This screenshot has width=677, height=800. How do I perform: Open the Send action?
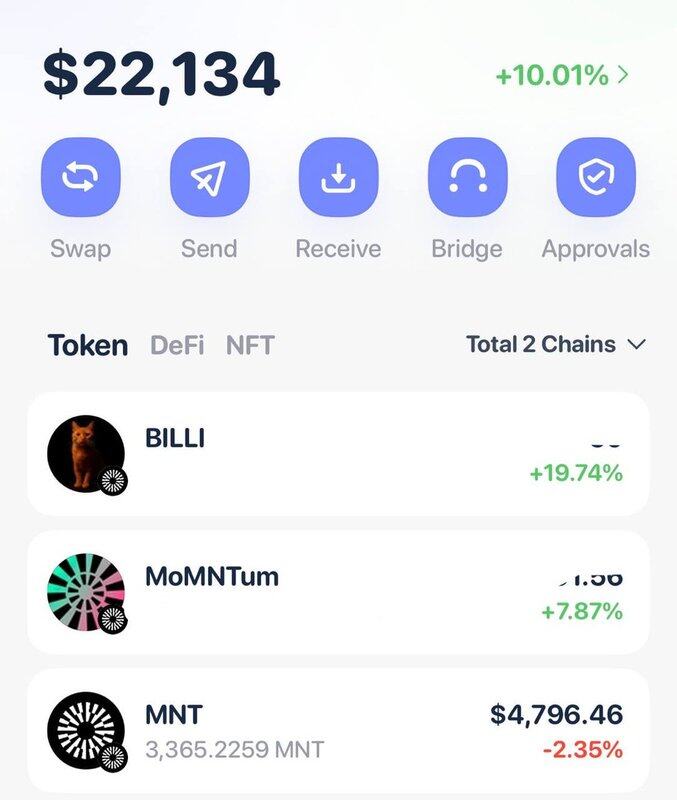tap(209, 178)
